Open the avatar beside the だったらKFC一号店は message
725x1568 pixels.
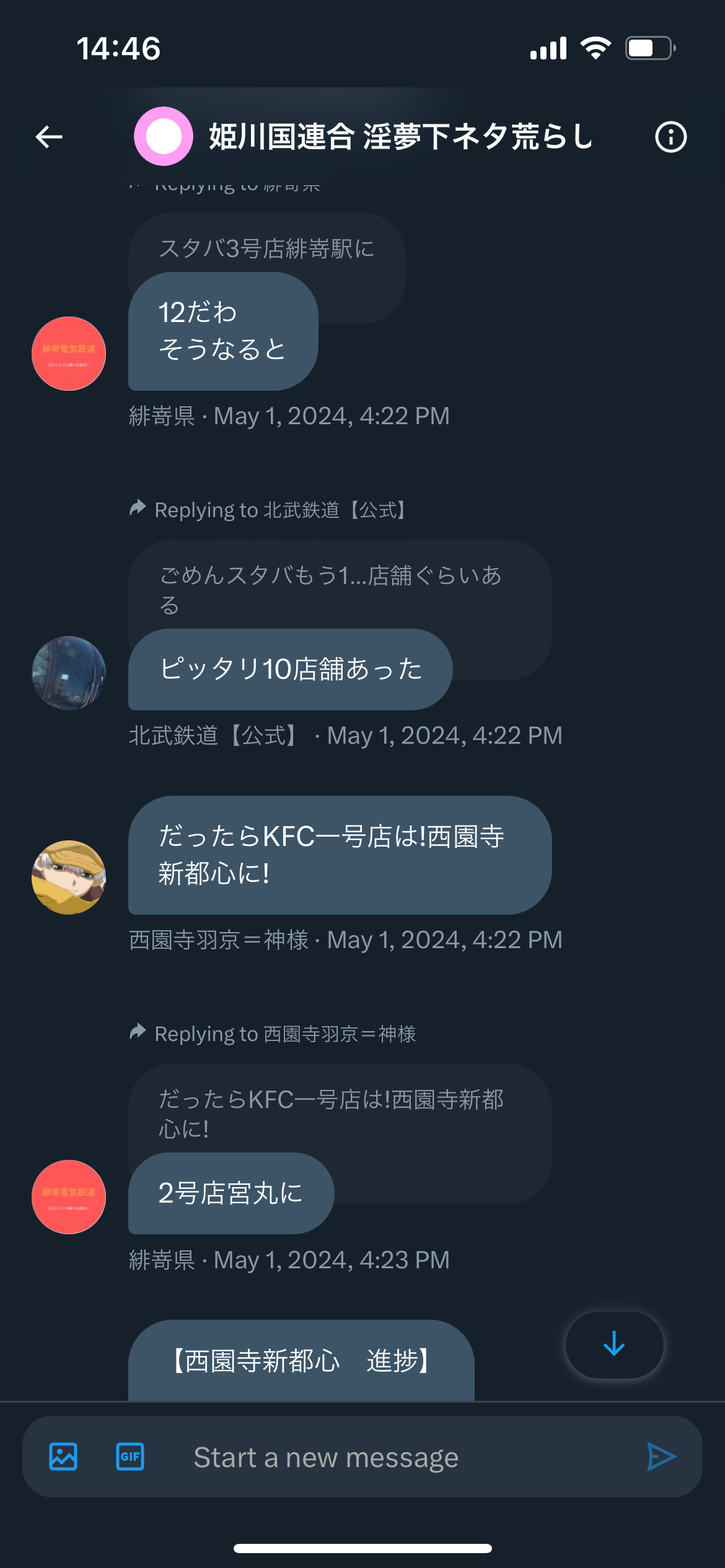(69, 878)
